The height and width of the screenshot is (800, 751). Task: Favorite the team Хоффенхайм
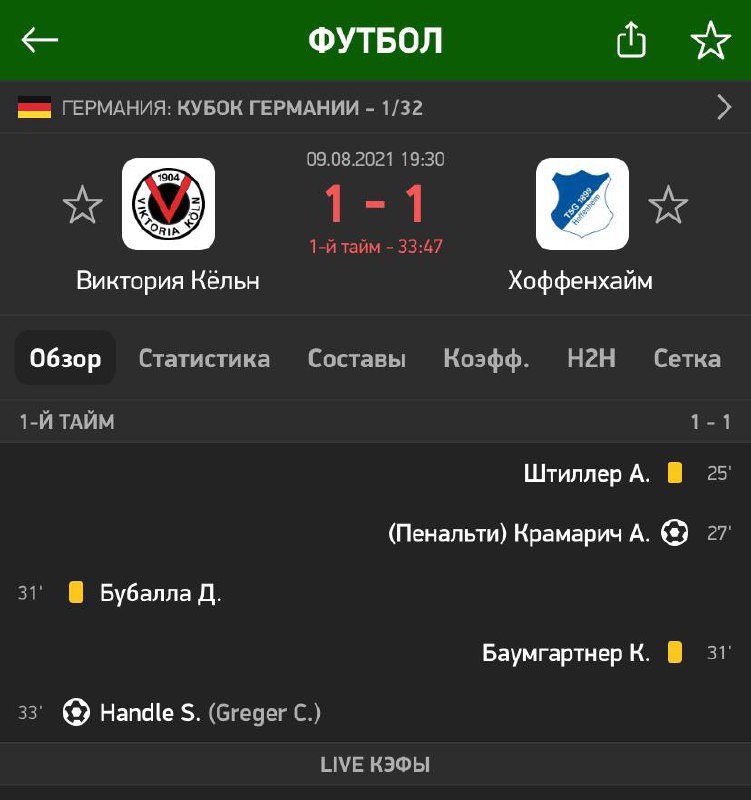tap(667, 205)
